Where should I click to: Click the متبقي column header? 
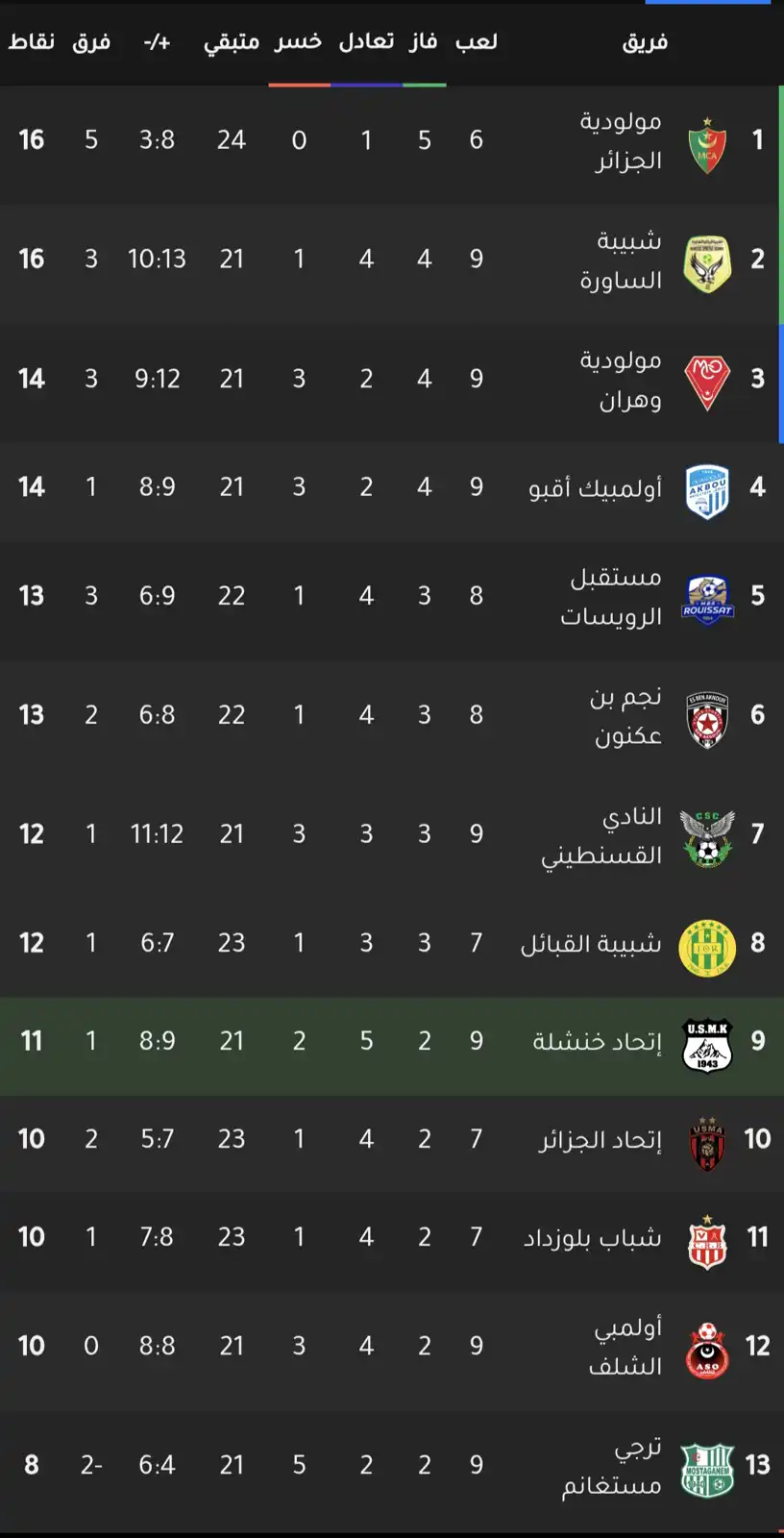231,40
